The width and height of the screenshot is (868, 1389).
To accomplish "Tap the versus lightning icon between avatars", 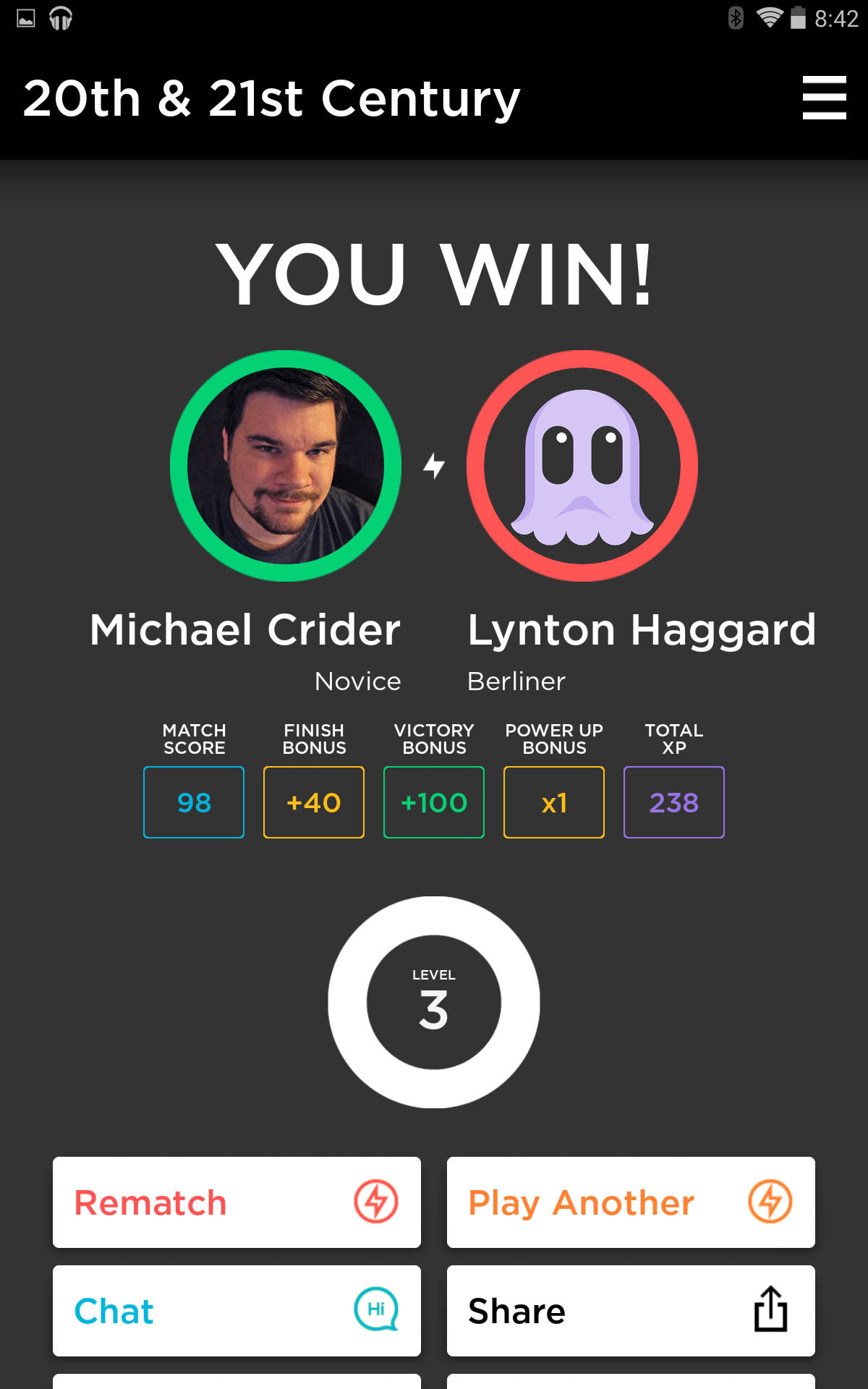I will [x=434, y=467].
